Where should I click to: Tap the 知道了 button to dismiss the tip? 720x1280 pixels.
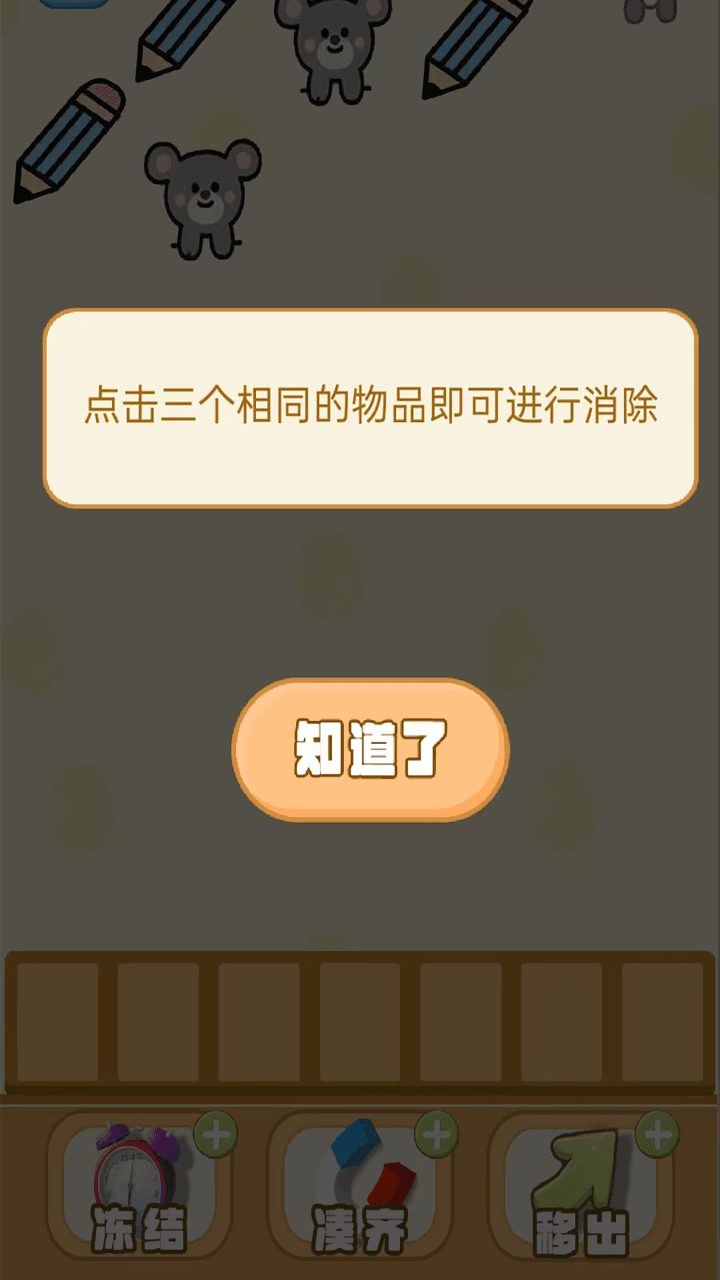(x=370, y=749)
